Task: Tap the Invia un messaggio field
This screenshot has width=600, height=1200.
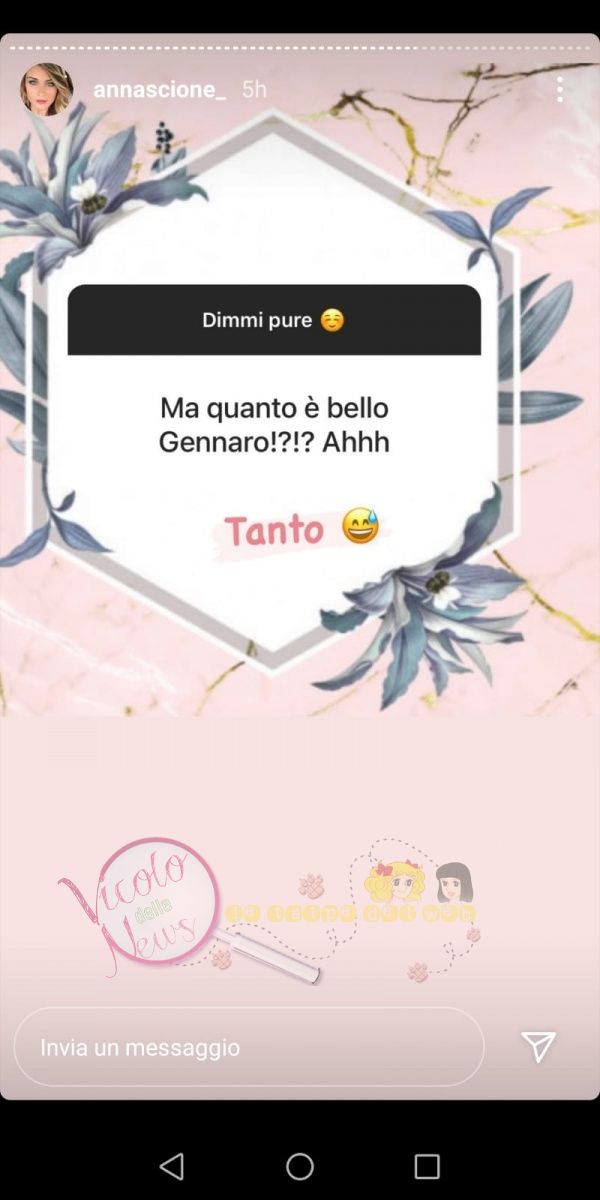Action: (x=249, y=1047)
